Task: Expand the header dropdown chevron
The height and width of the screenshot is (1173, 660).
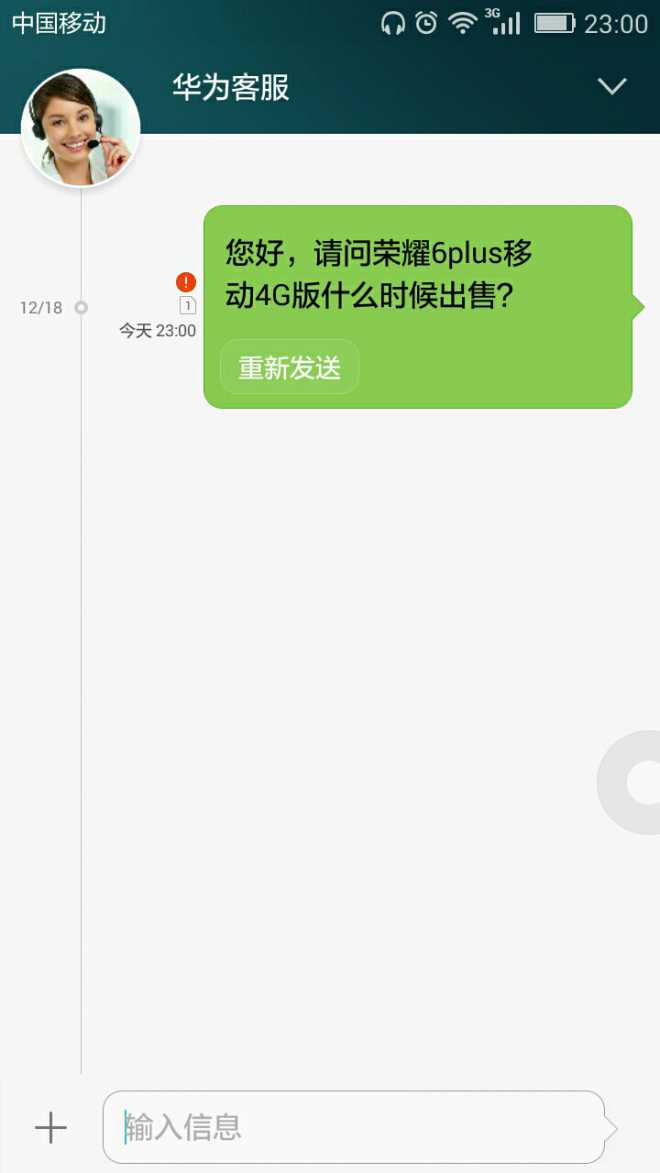Action: pyautogui.click(x=611, y=87)
